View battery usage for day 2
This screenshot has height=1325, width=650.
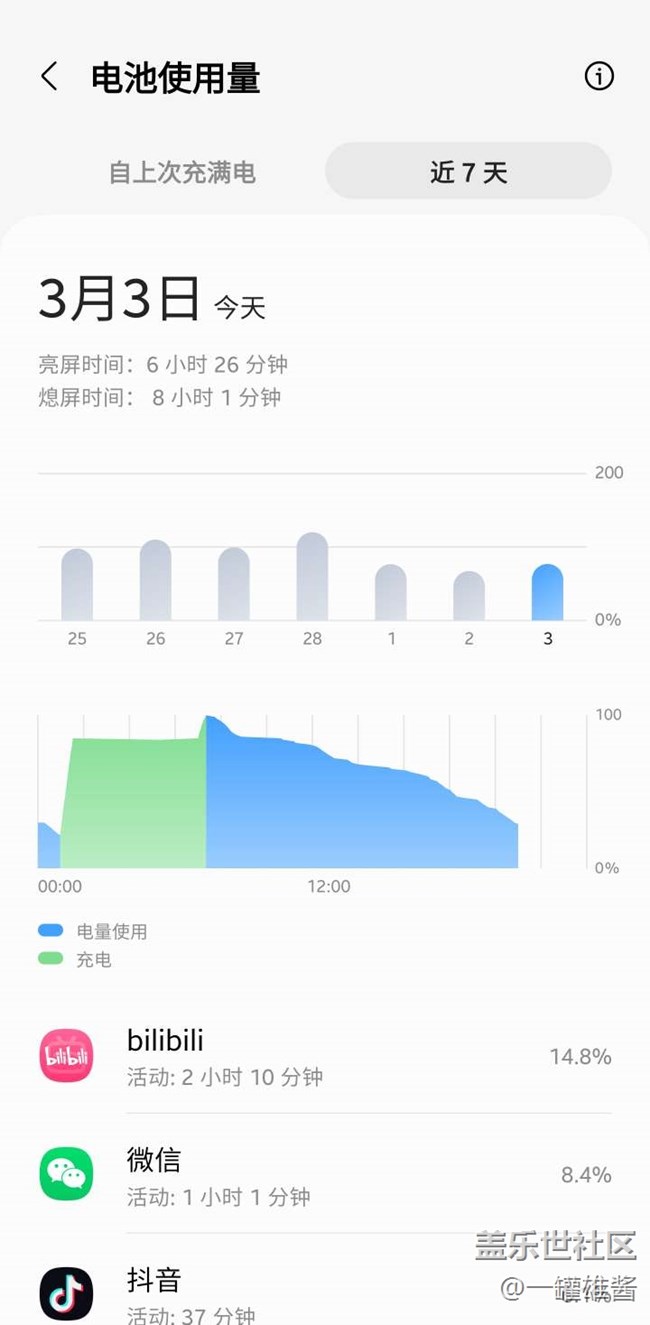[469, 596]
